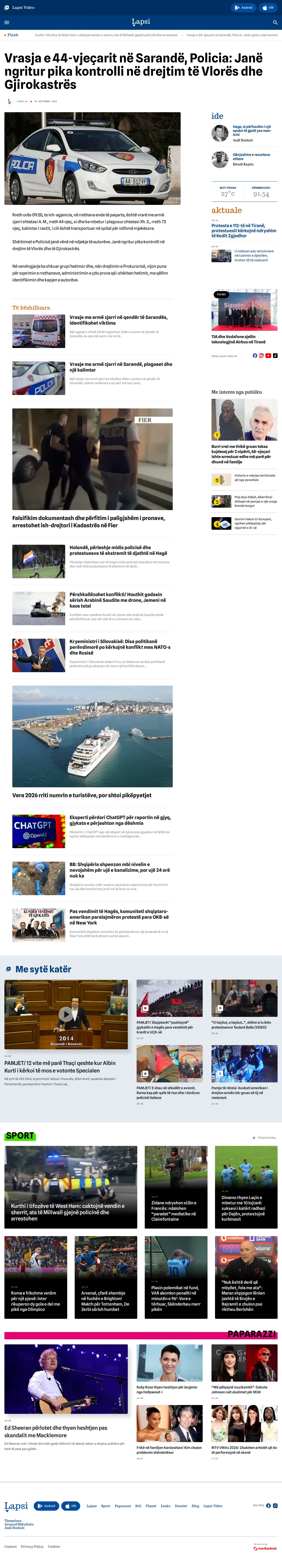Open Privacy Policy in the footer

[32, 1546]
